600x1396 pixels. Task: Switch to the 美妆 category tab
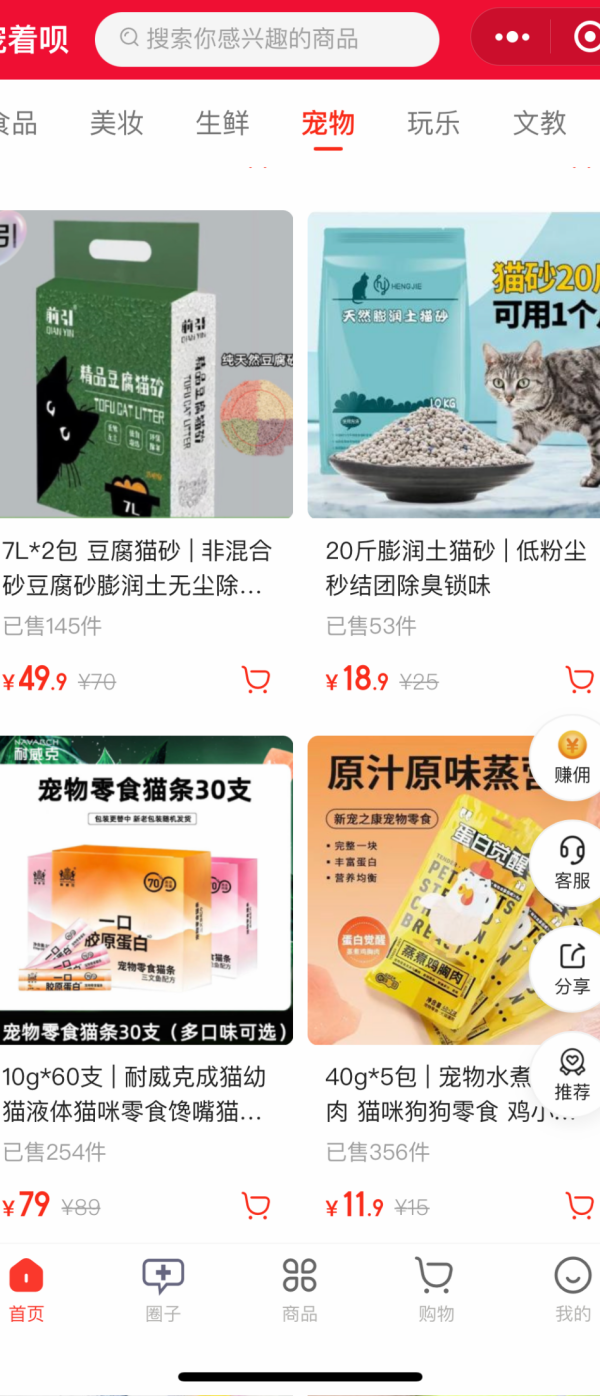coord(117,123)
